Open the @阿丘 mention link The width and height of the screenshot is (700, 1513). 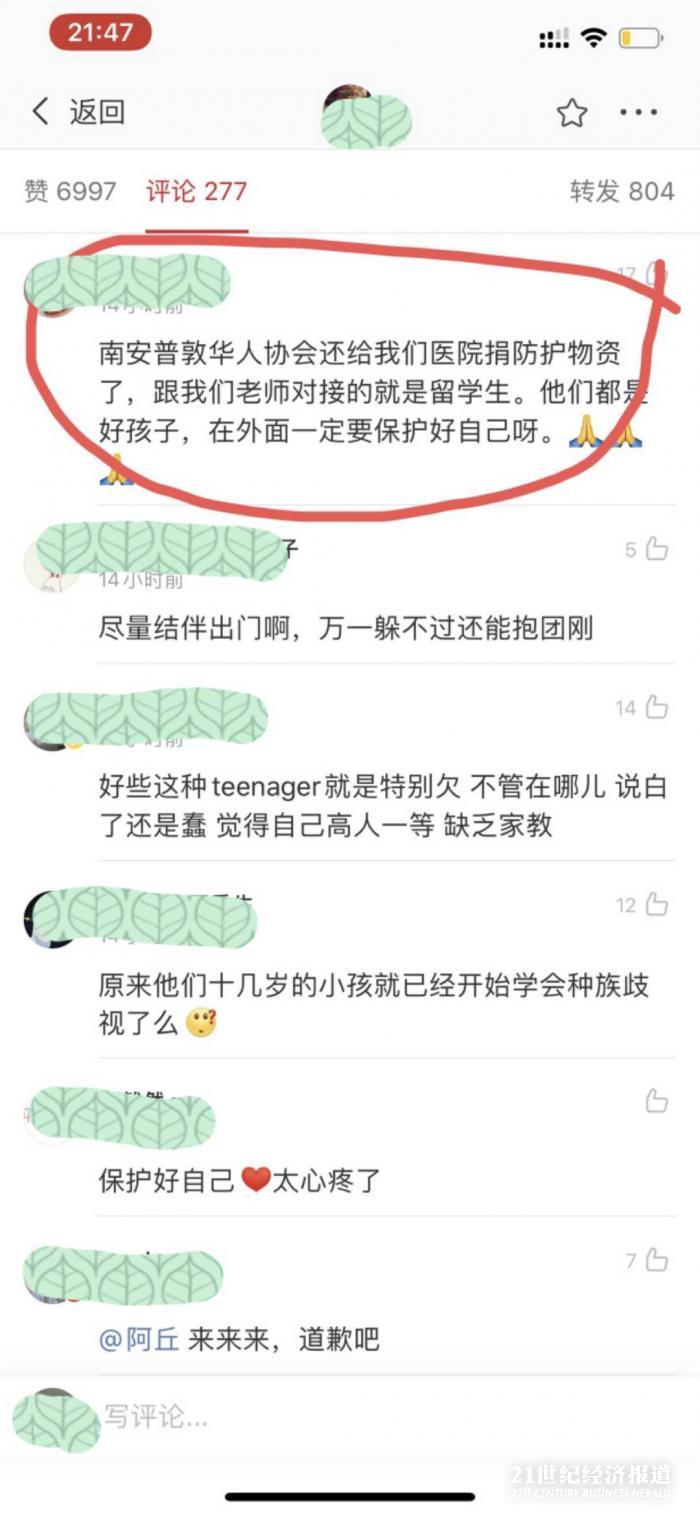139,1339
